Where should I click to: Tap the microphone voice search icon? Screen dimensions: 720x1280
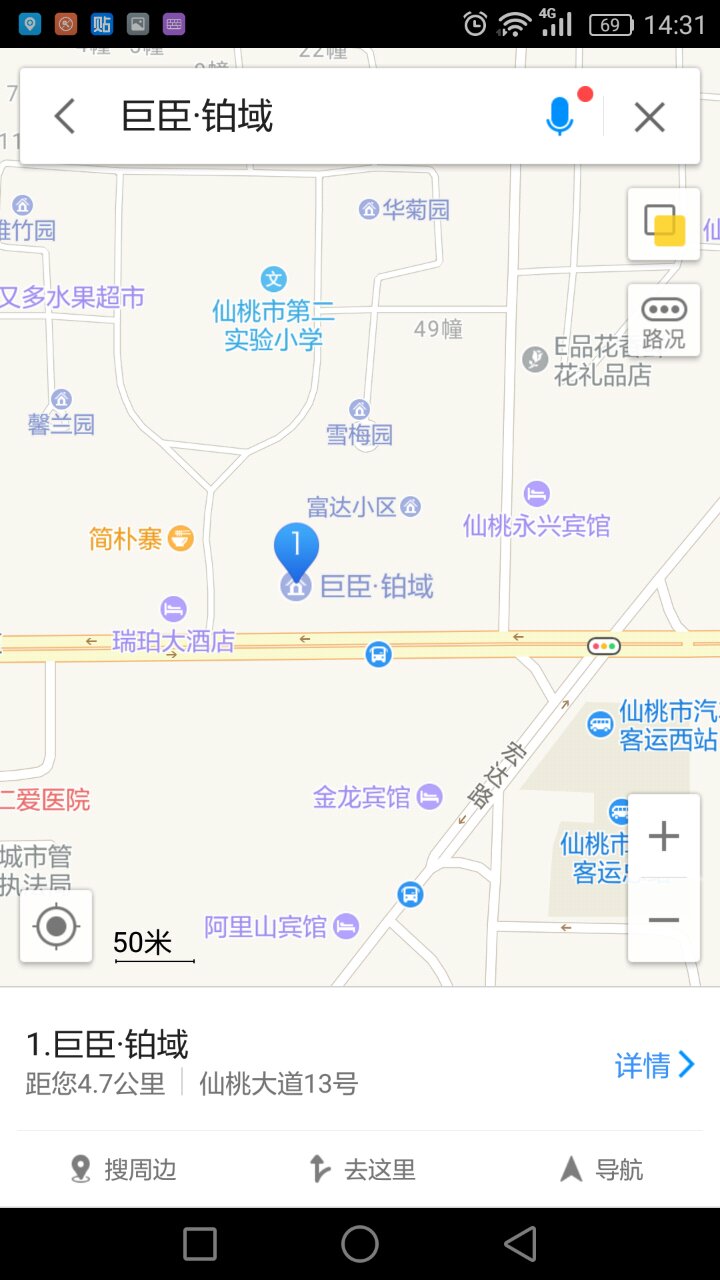point(560,115)
